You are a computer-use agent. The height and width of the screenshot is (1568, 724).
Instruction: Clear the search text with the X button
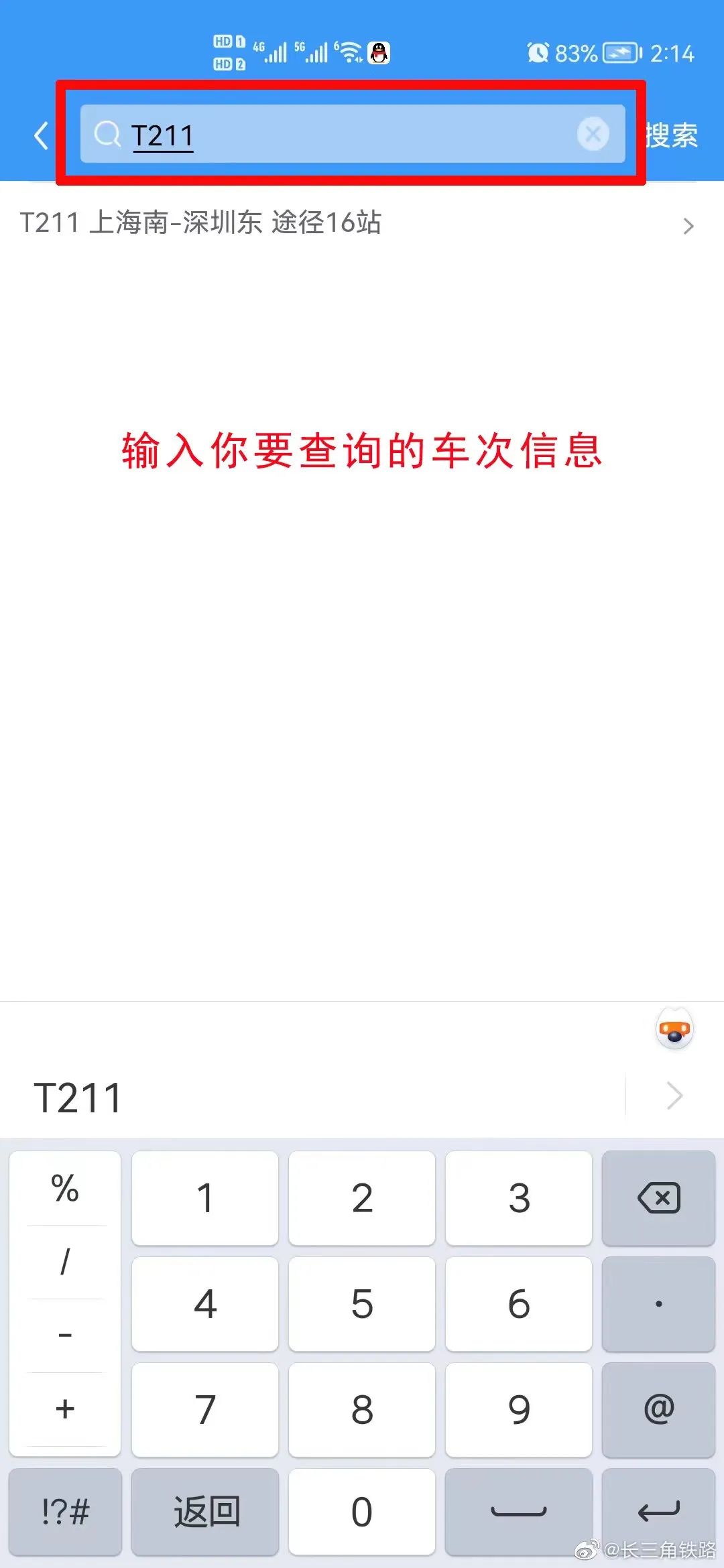click(x=593, y=134)
